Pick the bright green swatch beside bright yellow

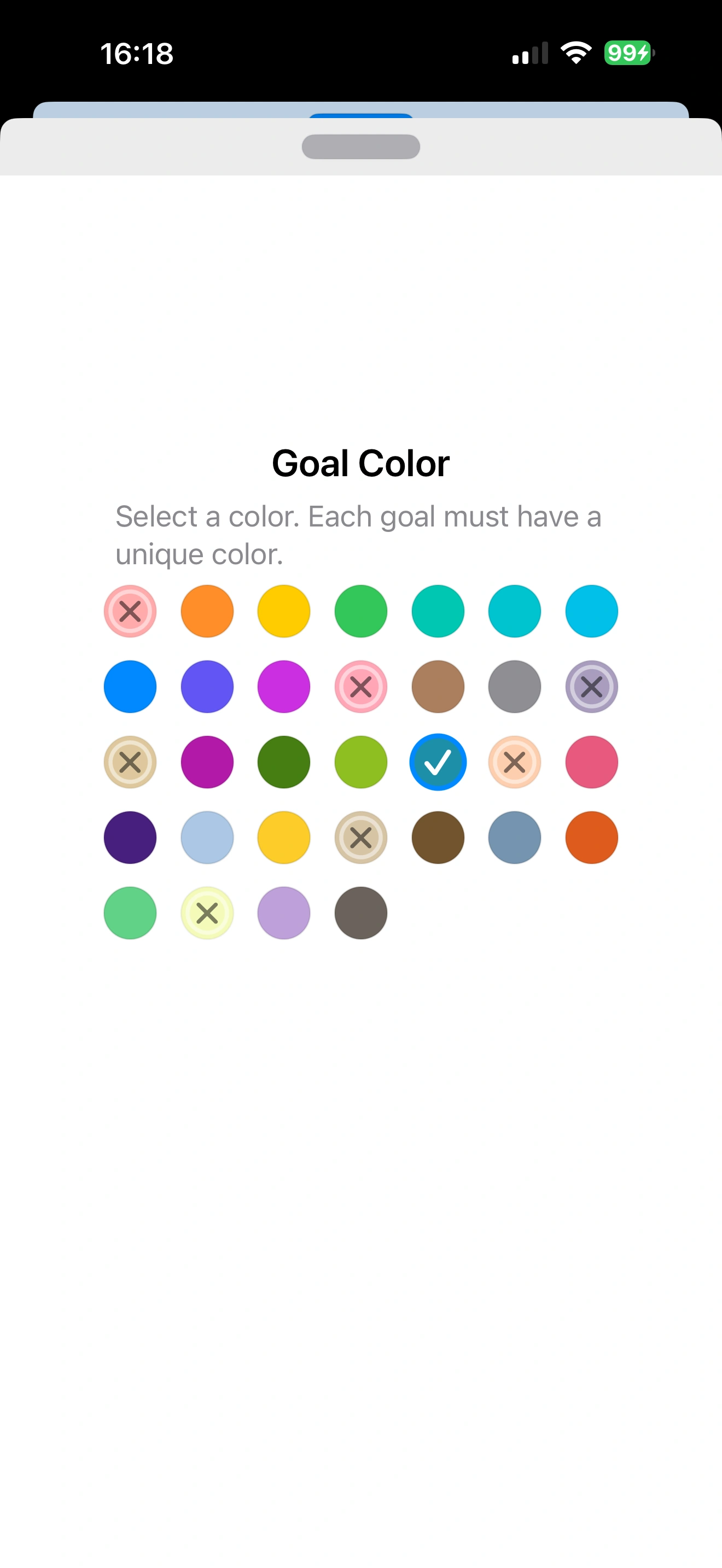click(361, 611)
